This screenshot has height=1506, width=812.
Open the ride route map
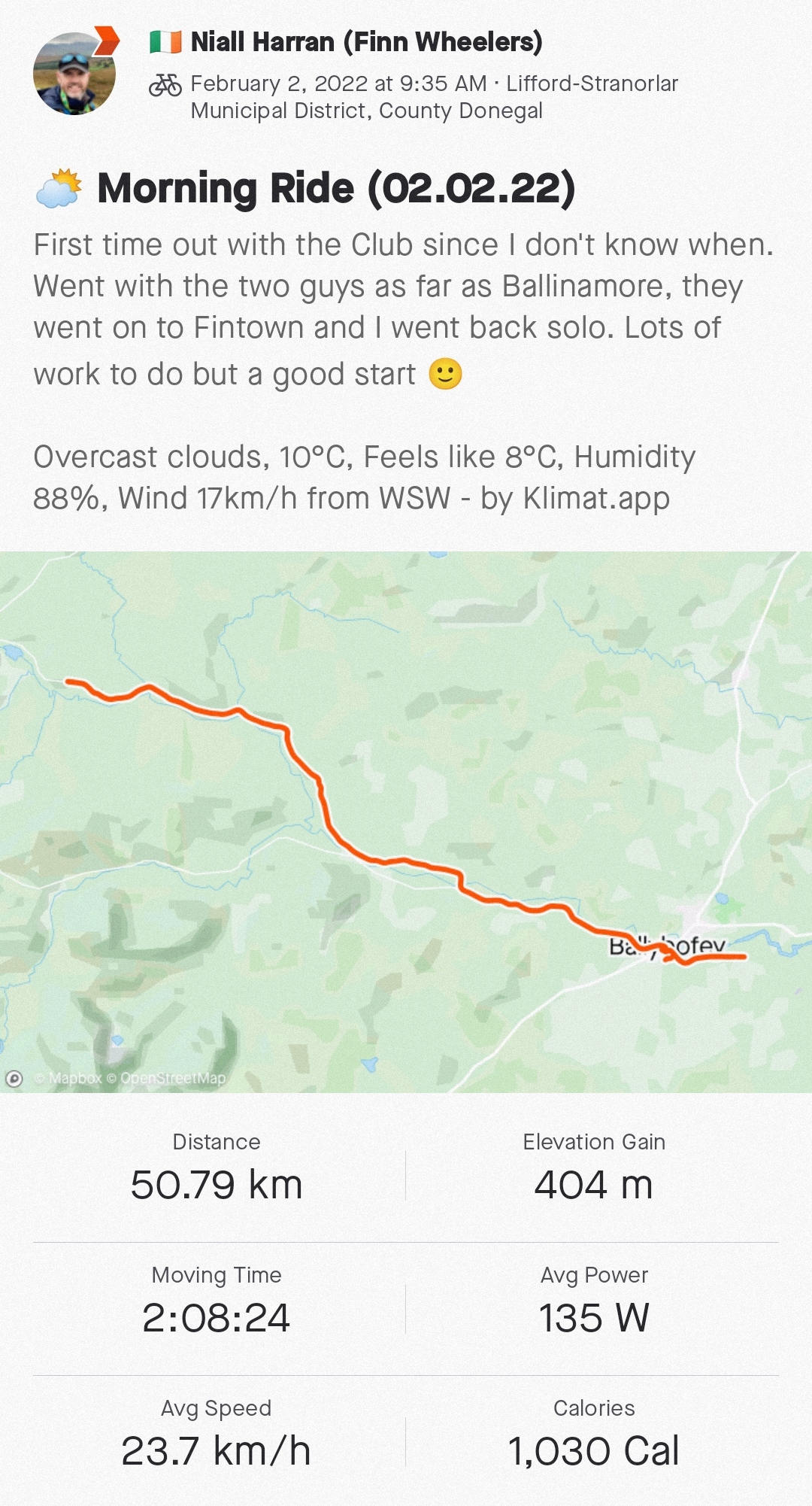[x=406, y=821]
